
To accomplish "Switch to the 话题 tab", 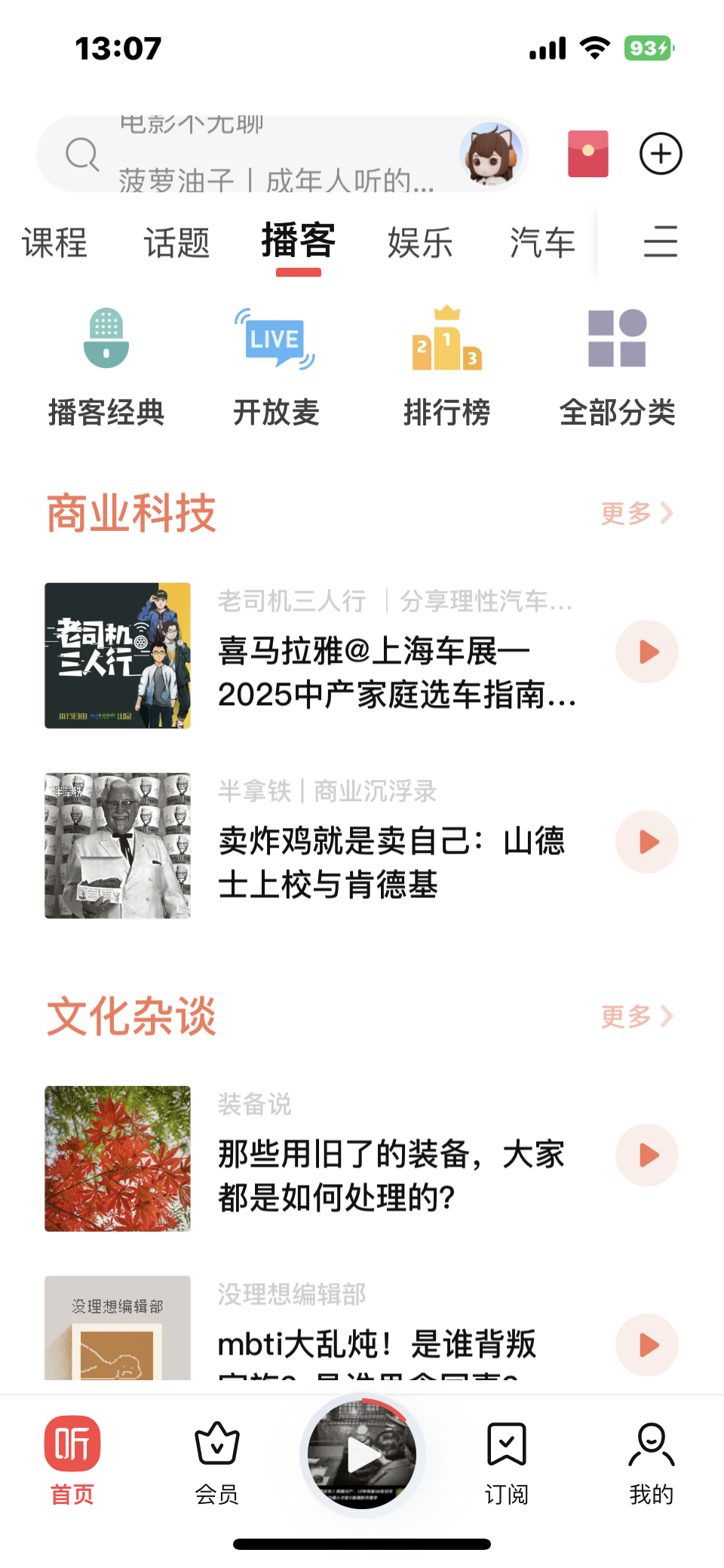I will 176,243.
